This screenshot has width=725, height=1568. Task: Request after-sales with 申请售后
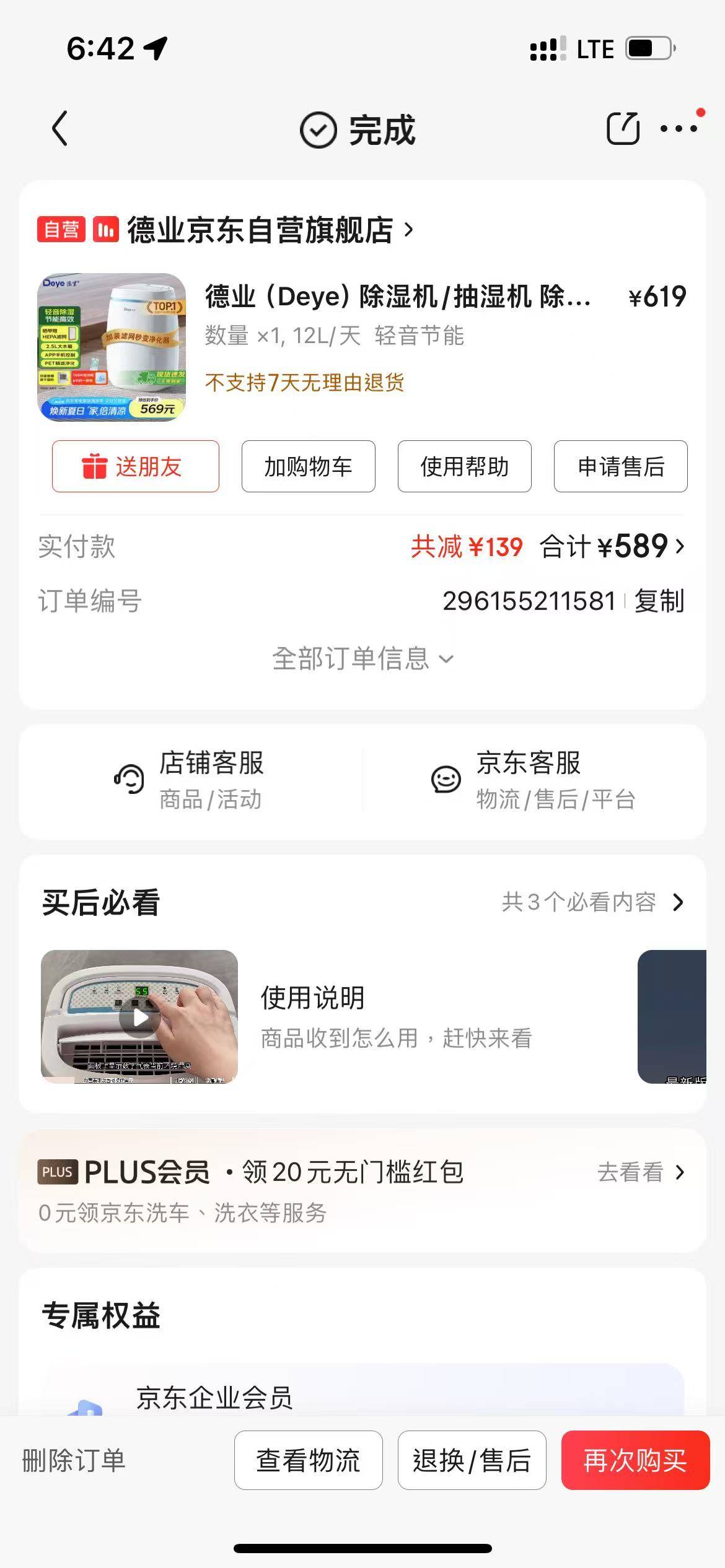click(x=620, y=467)
